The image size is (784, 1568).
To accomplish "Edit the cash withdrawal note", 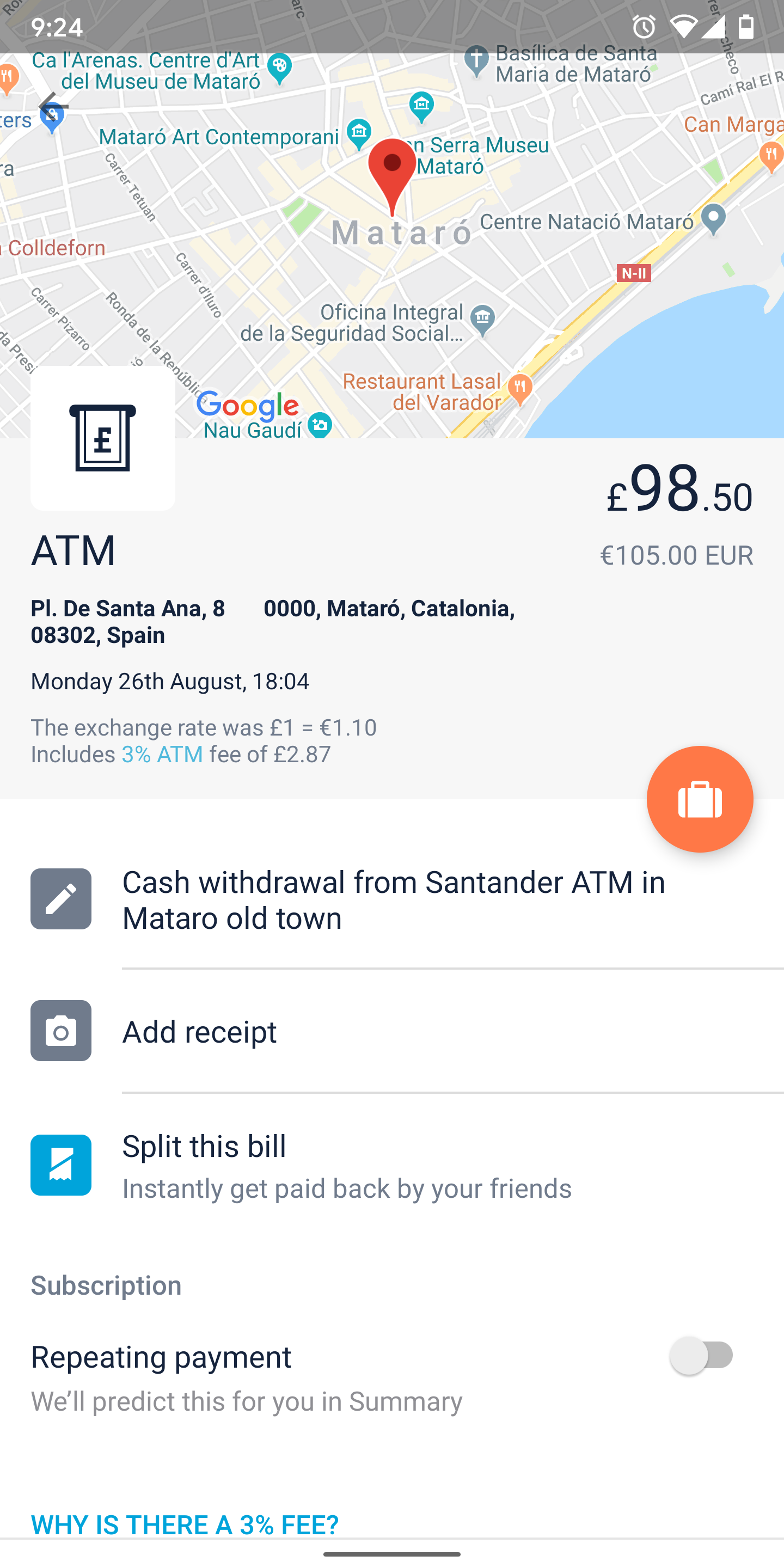I will (392, 899).
